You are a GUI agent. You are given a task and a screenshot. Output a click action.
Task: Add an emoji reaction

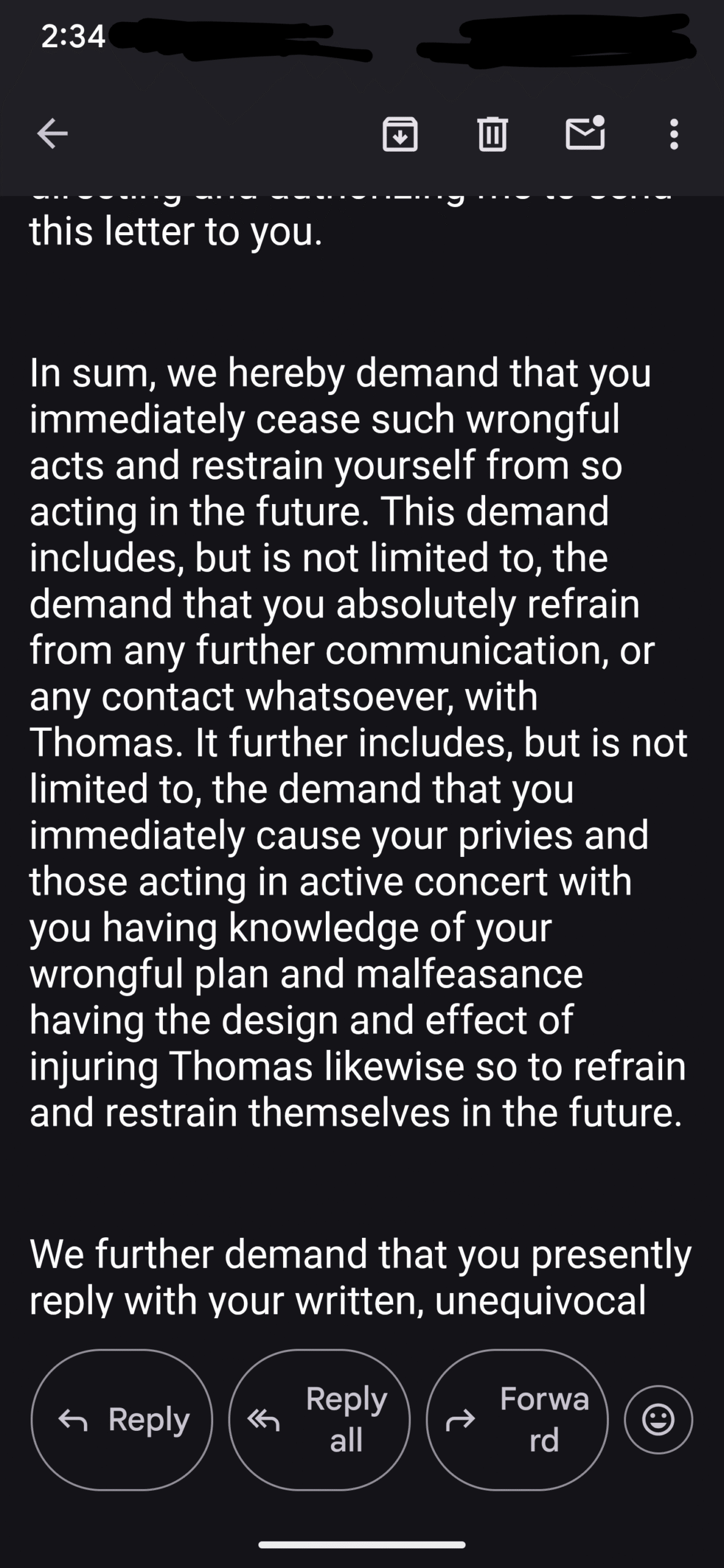point(658,1419)
